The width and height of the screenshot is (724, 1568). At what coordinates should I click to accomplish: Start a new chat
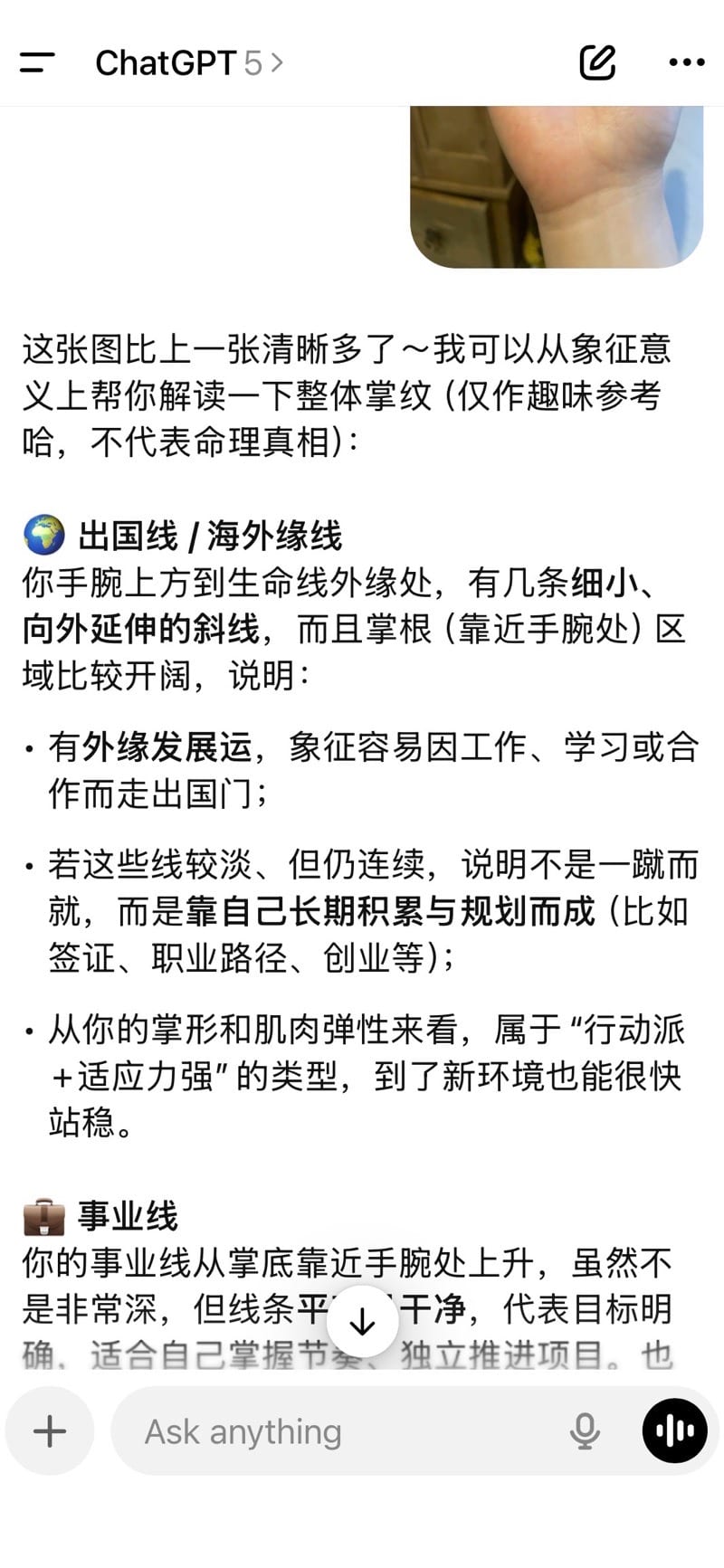point(597,62)
